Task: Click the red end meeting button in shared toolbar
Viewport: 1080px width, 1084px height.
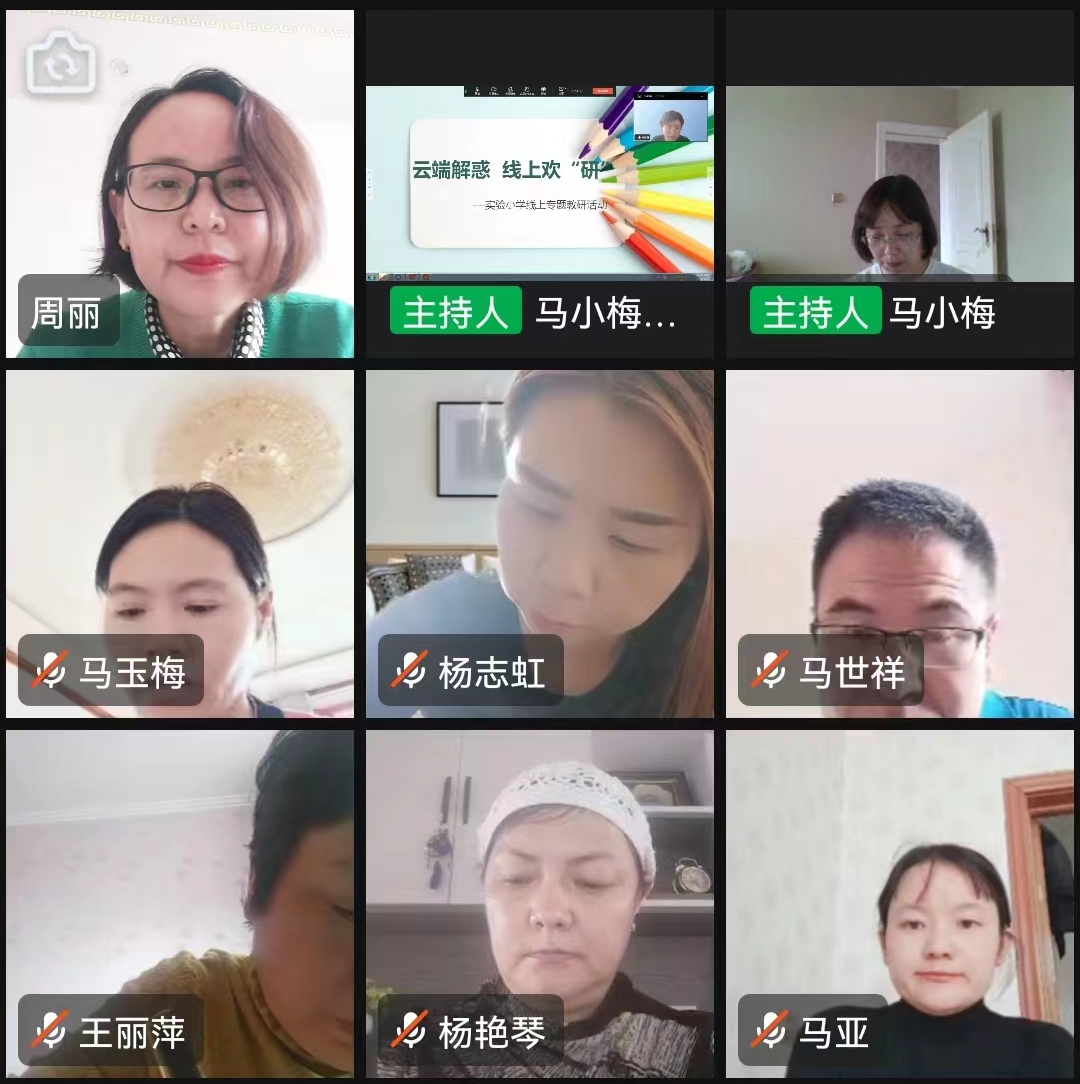Action: [603, 91]
